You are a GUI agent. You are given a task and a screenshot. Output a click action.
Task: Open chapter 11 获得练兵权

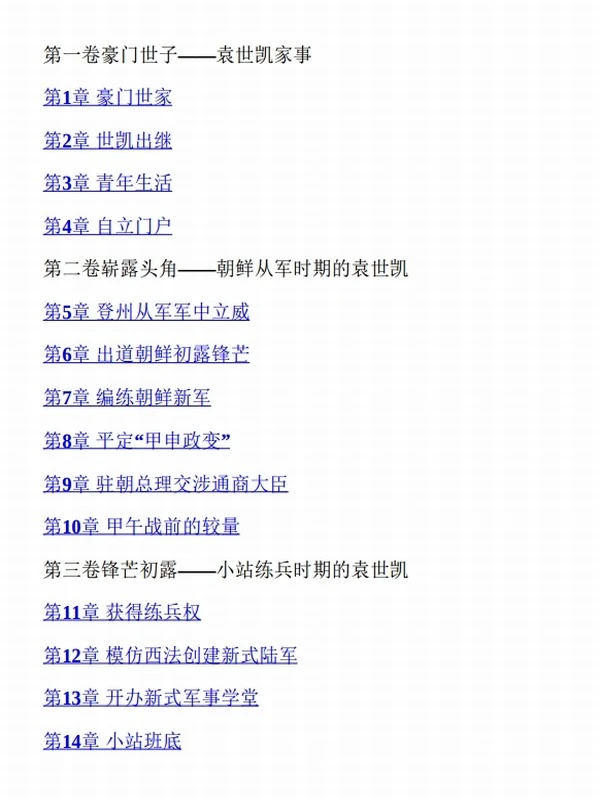[122, 612]
